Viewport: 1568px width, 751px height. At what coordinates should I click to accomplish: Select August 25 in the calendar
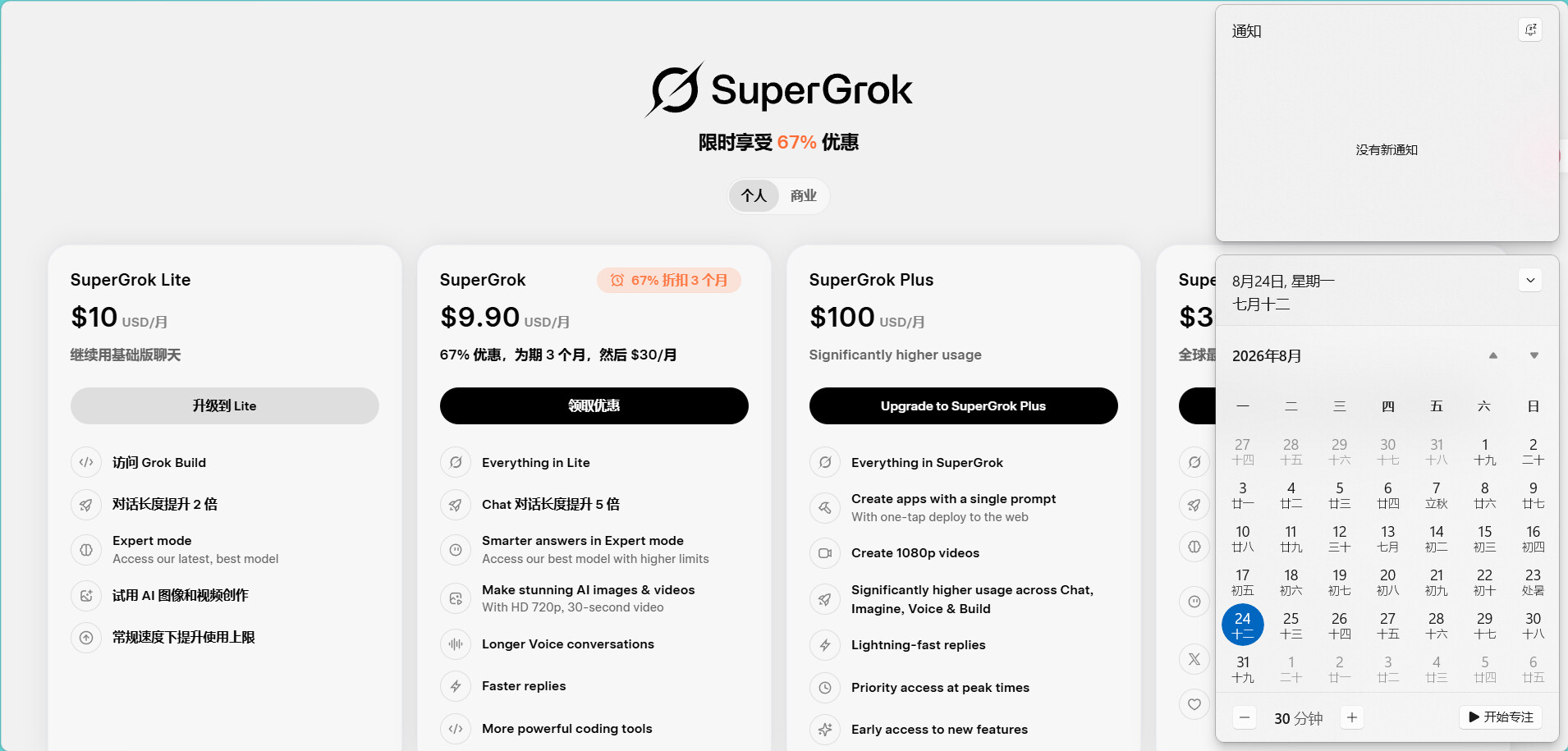1291,625
